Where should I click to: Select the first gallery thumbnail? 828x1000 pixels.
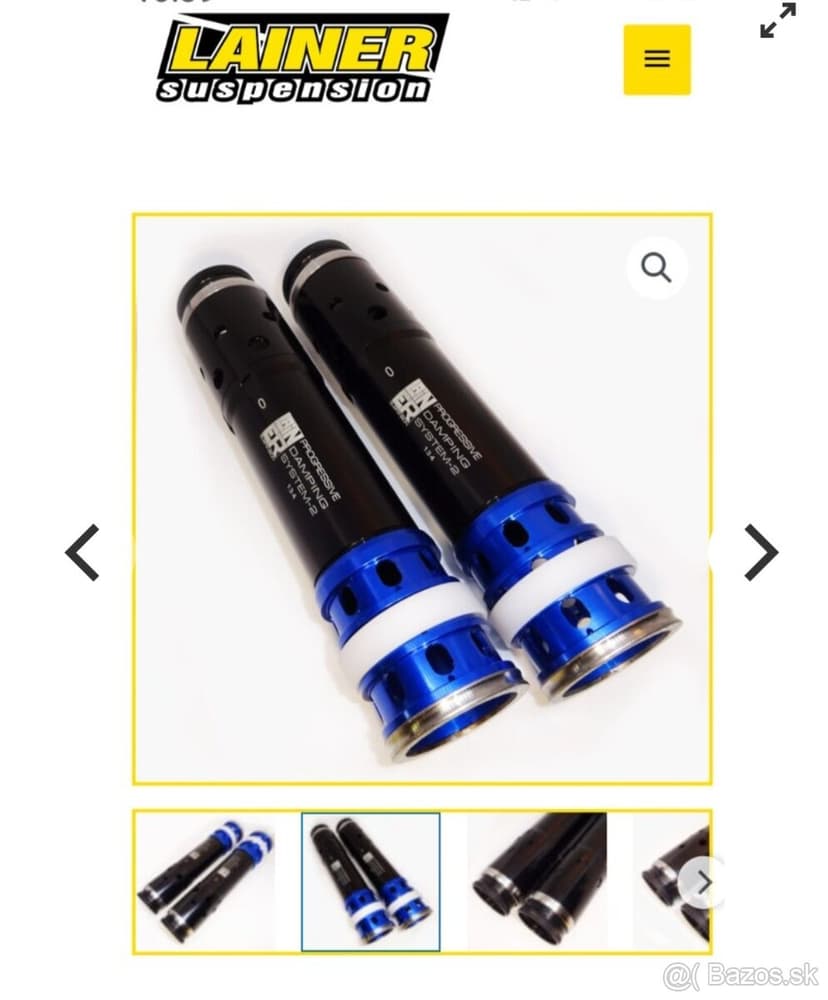[x=206, y=881]
